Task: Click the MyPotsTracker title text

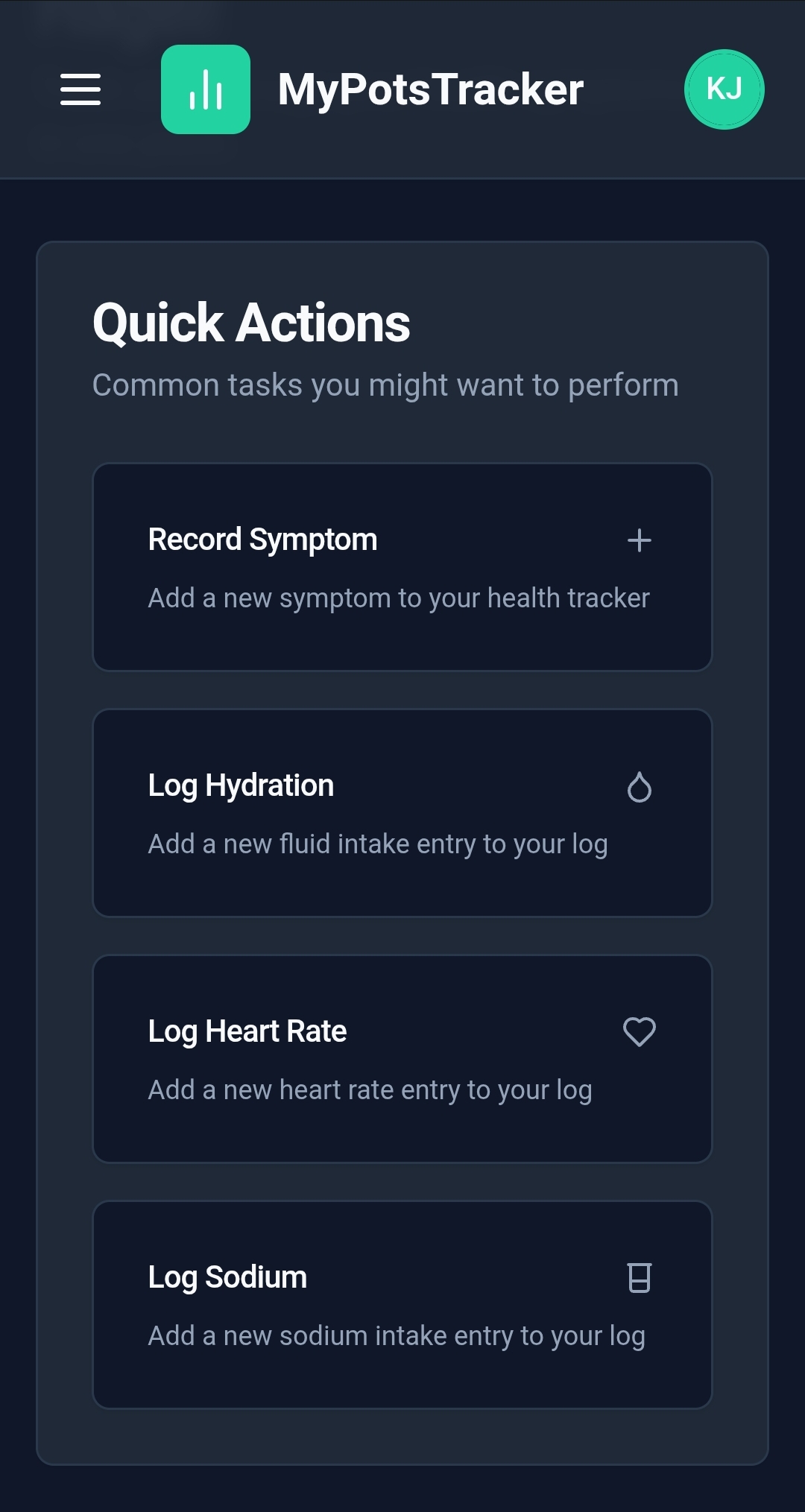Action: (429, 89)
